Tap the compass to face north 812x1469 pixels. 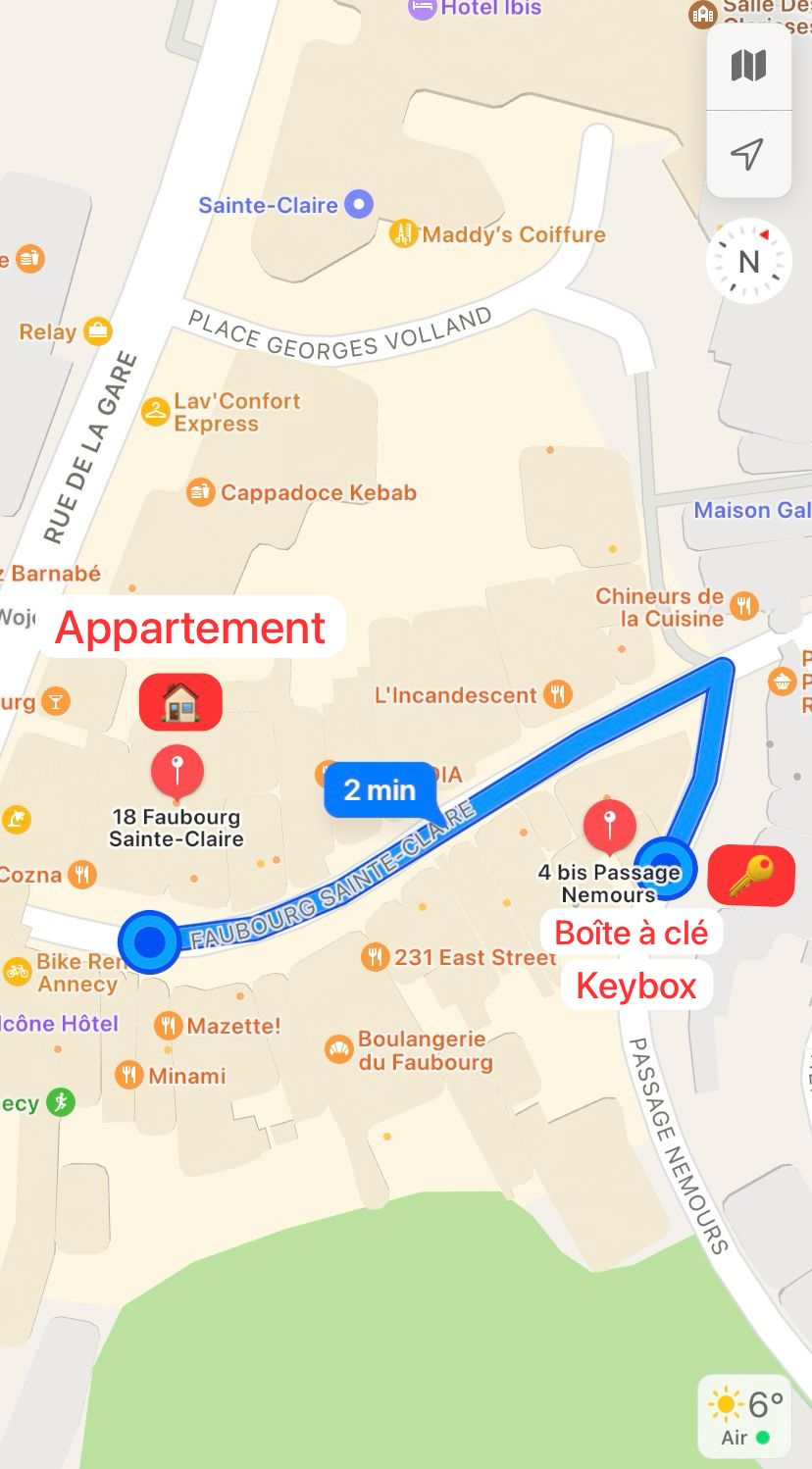tap(749, 261)
